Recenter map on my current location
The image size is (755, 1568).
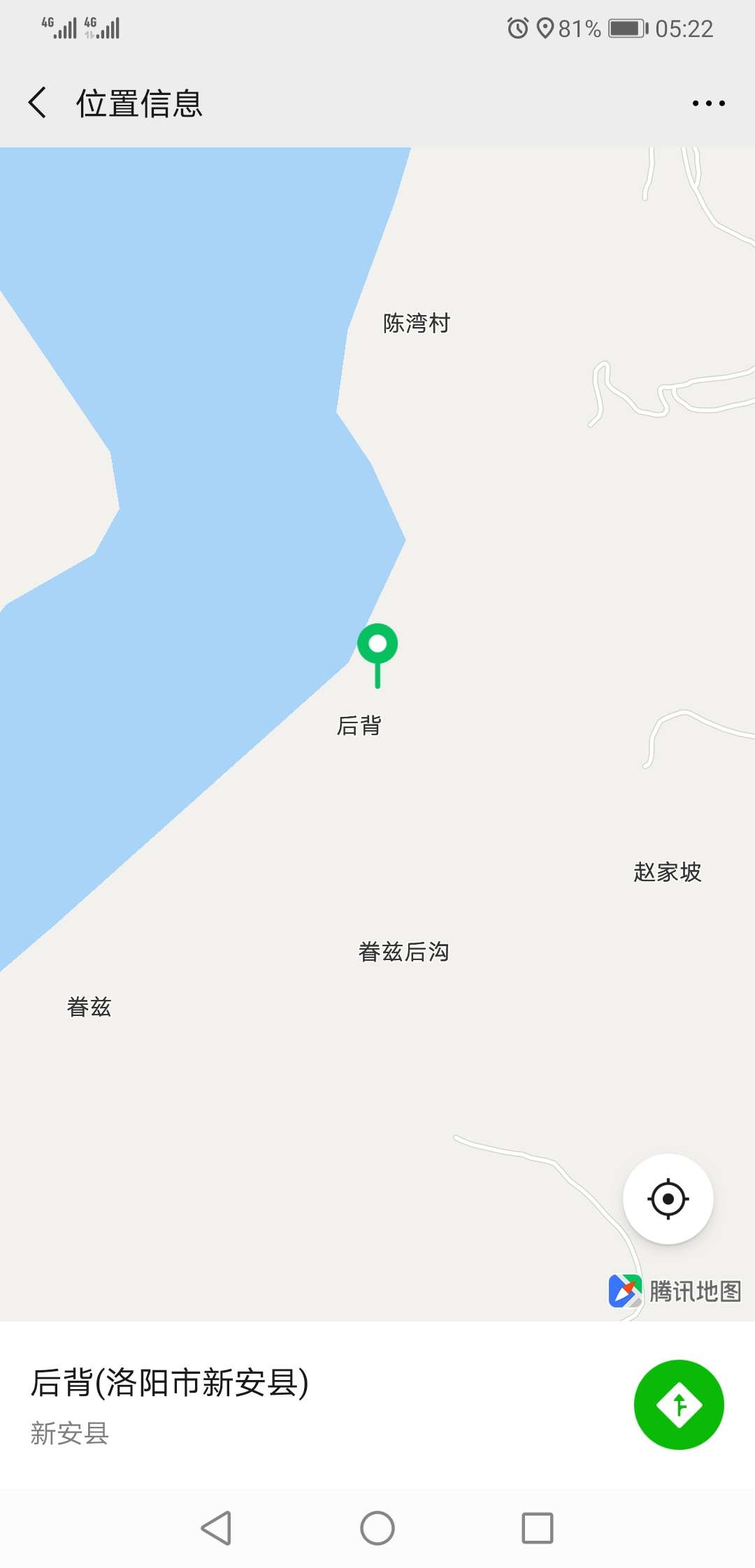click(668, 1199)
